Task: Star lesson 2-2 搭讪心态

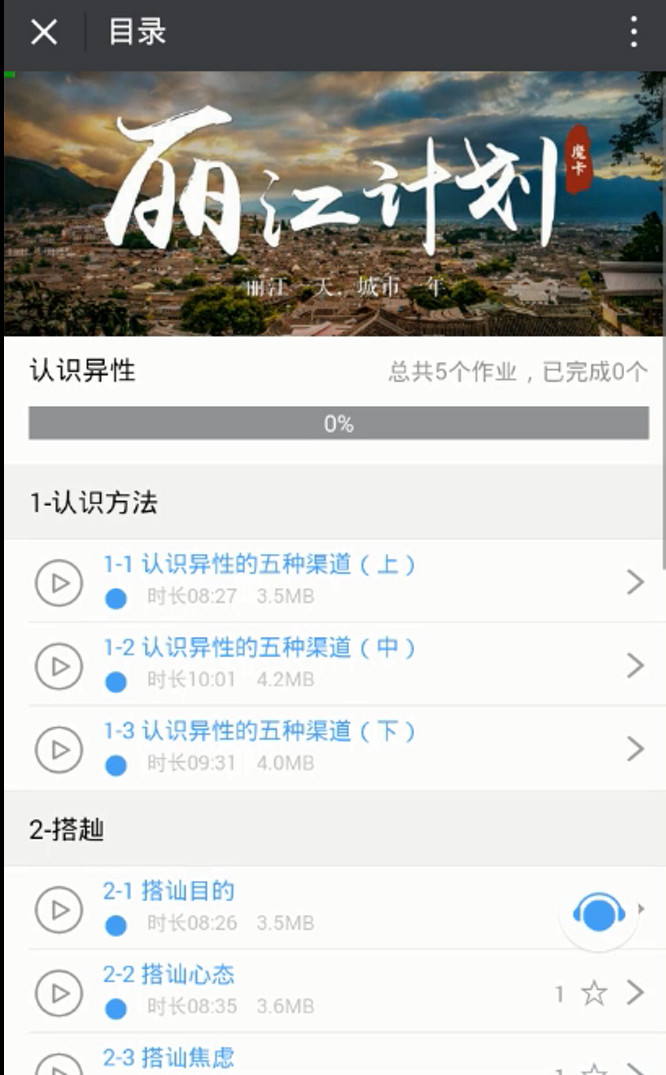Action: pos(594,993)
